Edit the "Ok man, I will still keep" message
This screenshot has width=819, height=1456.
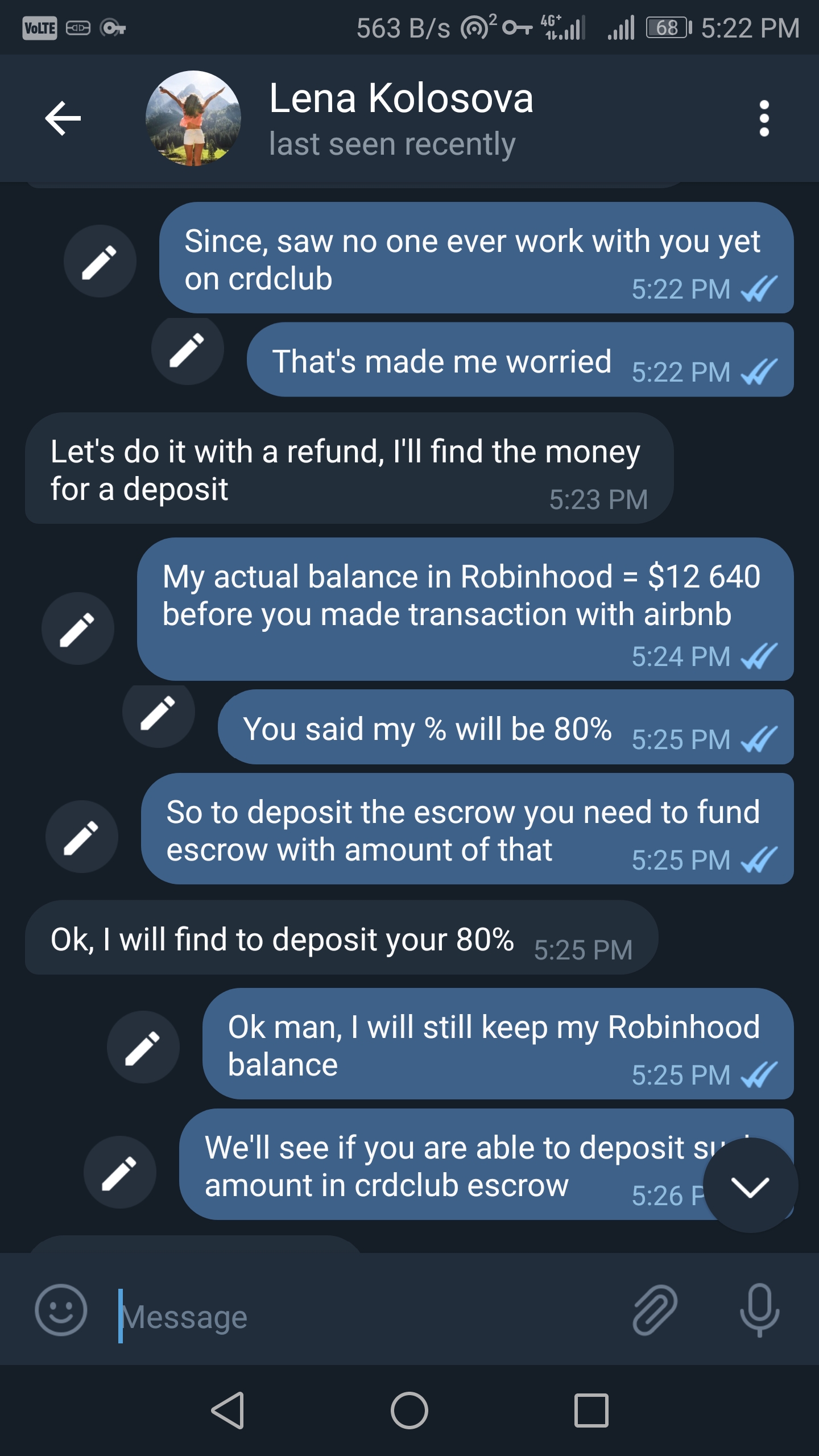tap(143, 1048)
